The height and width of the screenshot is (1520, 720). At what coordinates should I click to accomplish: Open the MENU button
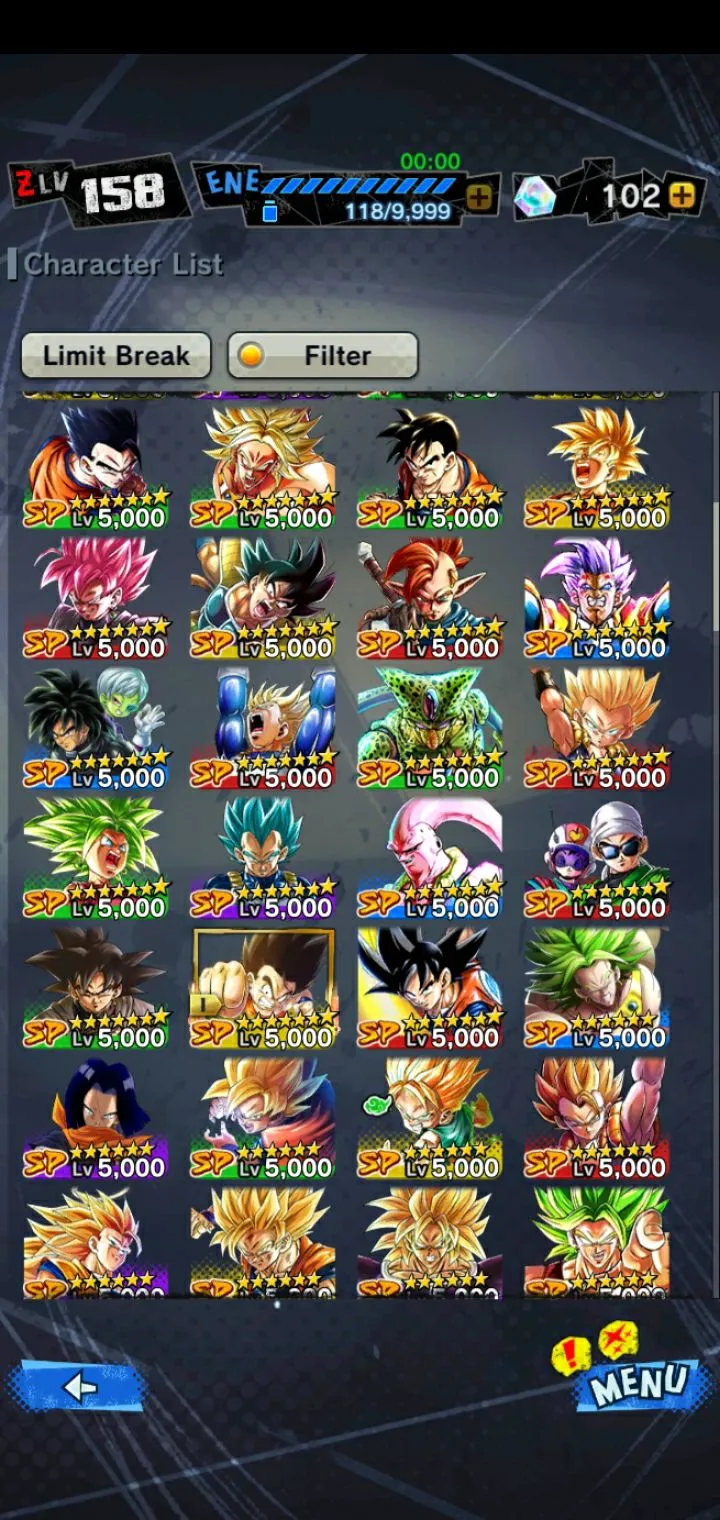point(640,1382)
